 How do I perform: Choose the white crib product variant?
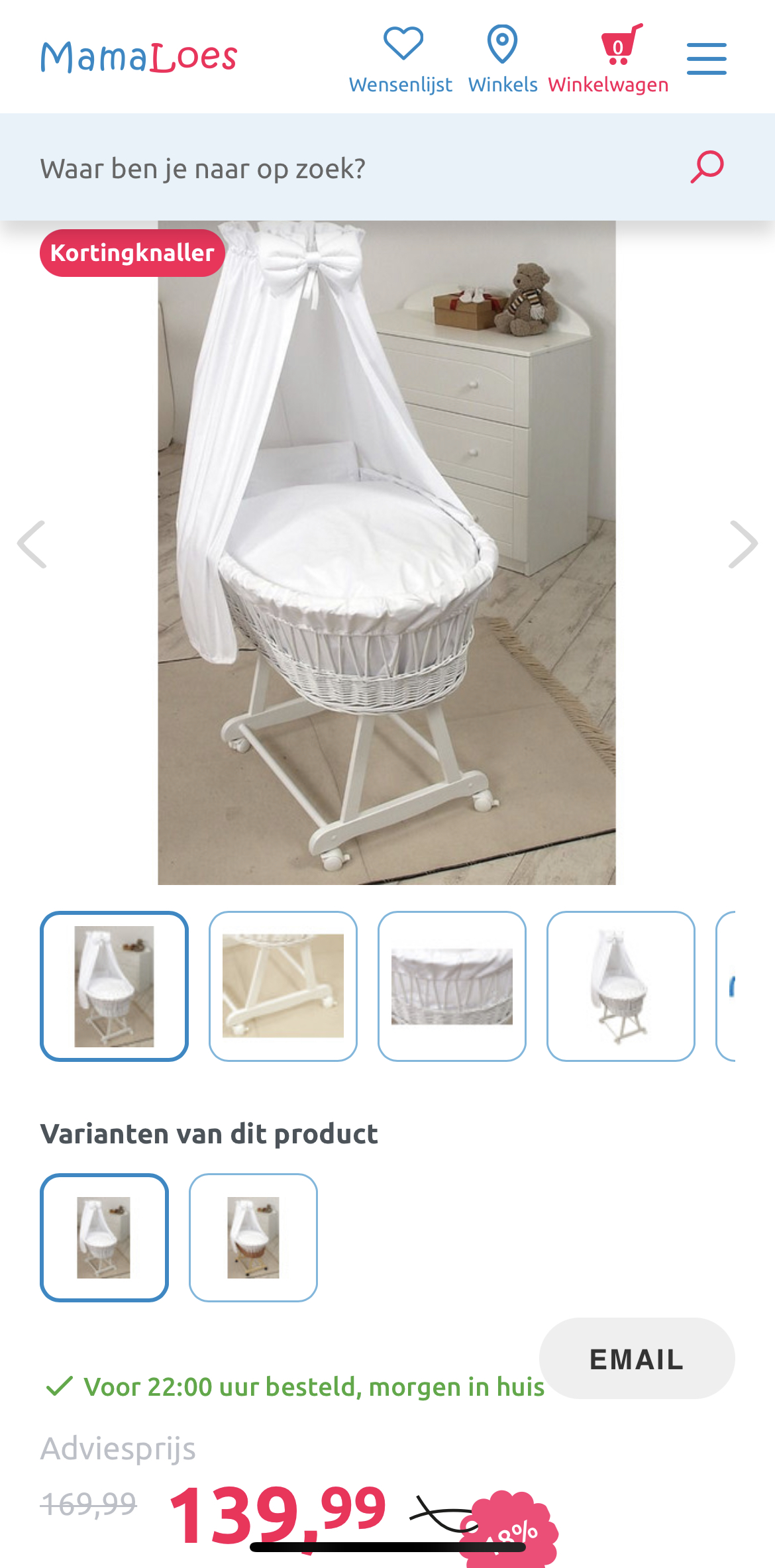[x=104, y=1237]
